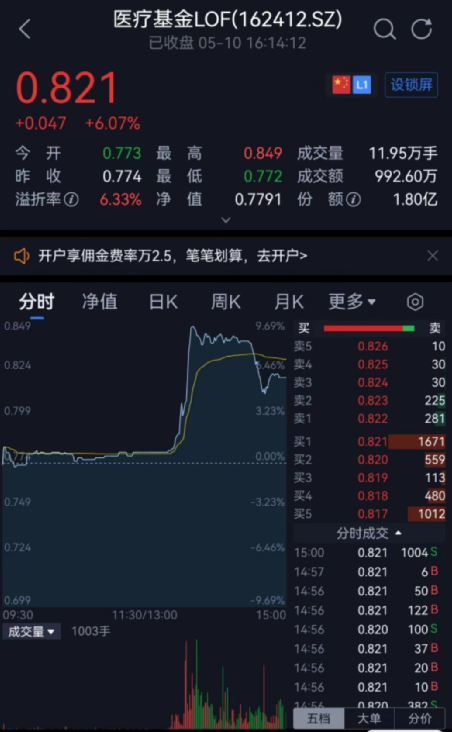
Task: Open the 份额 info icon
Action: coord(353,200)
